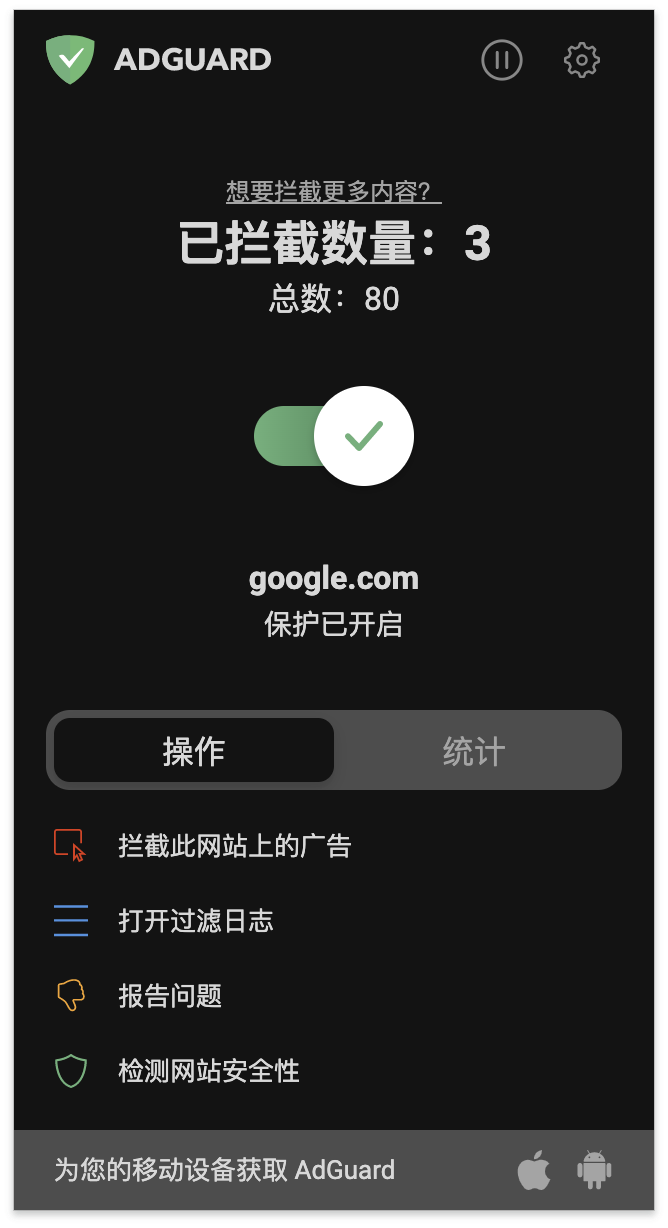
Task: Tap 检测网站安全性
Action: click(x=334, y=1071)
